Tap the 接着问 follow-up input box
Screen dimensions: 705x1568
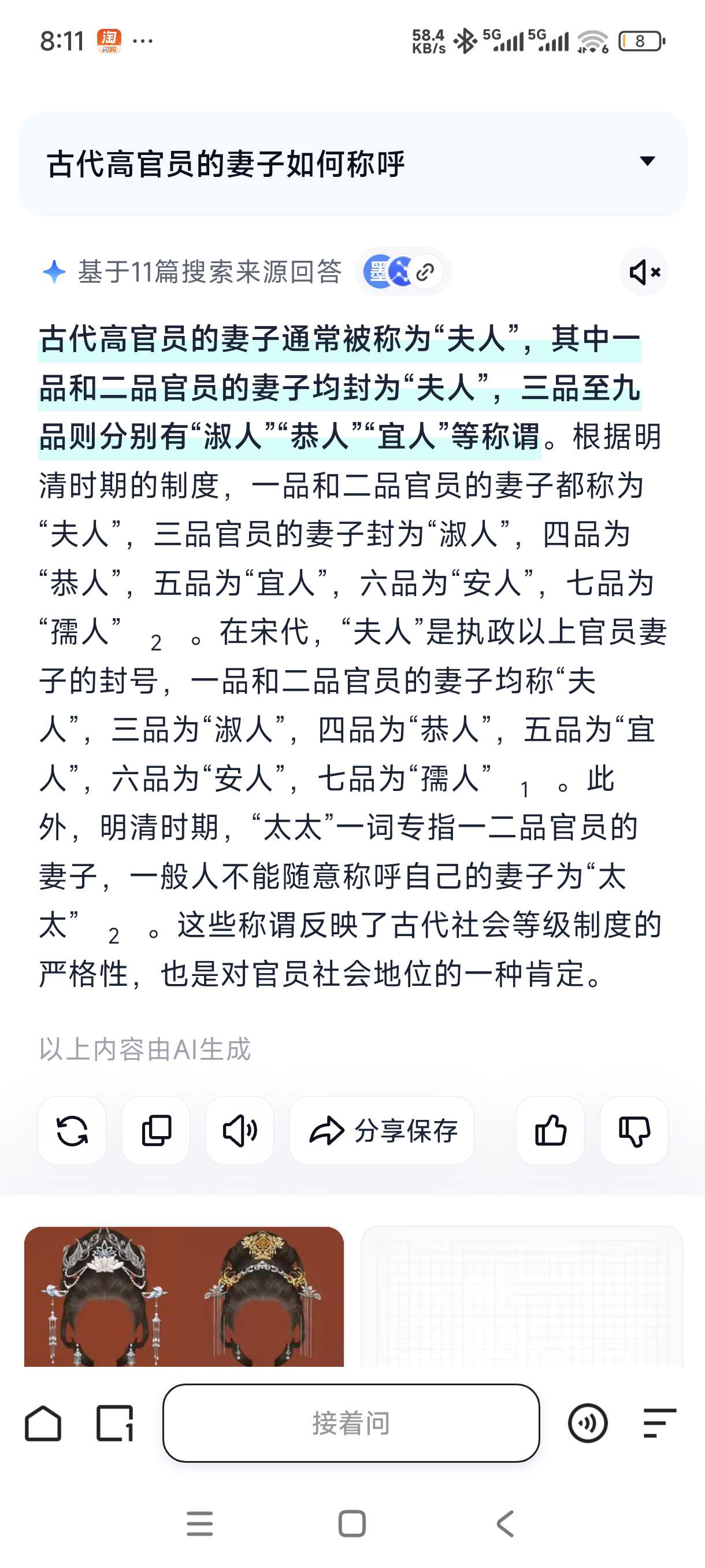[x=351, y=1423]
